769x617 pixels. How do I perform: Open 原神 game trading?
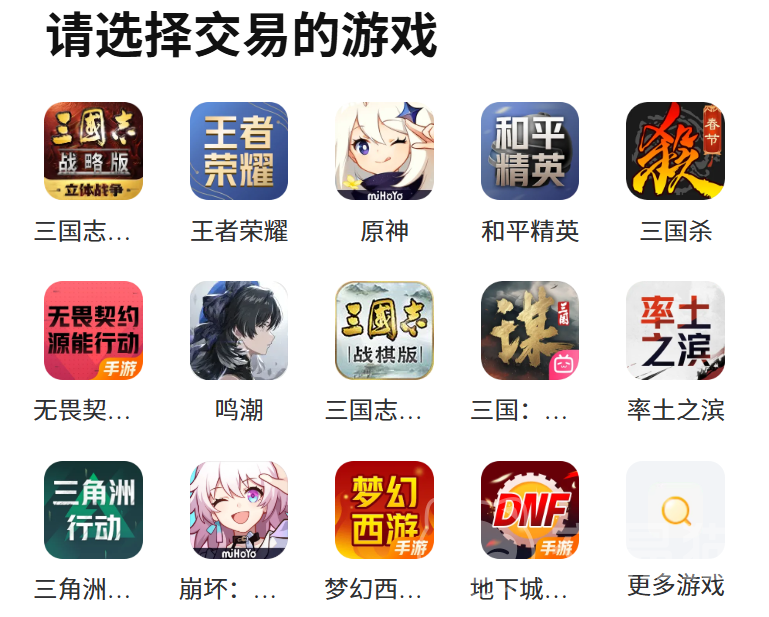pos(384,151)
